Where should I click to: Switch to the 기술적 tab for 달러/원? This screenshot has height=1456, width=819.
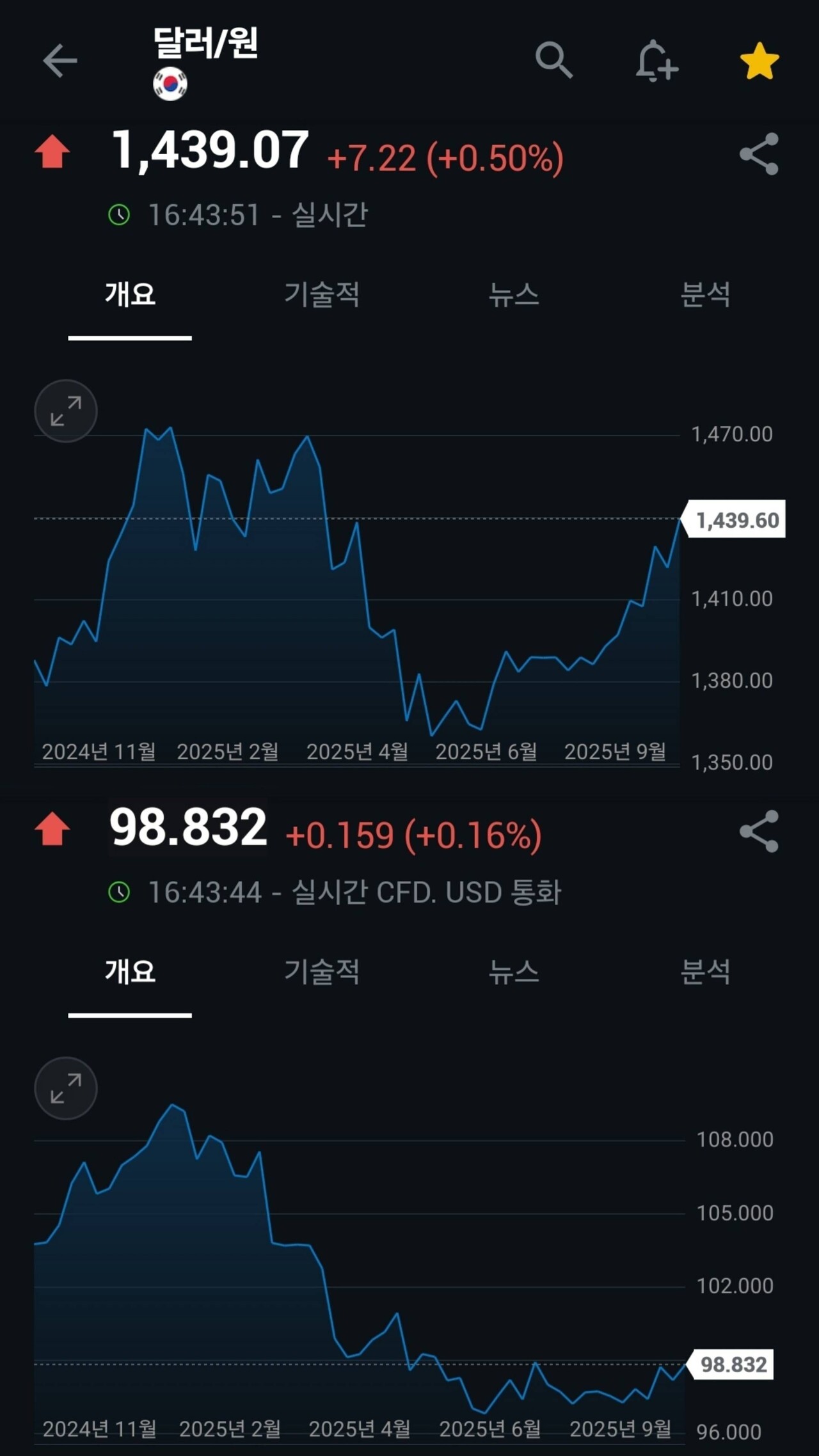point(323,296)
